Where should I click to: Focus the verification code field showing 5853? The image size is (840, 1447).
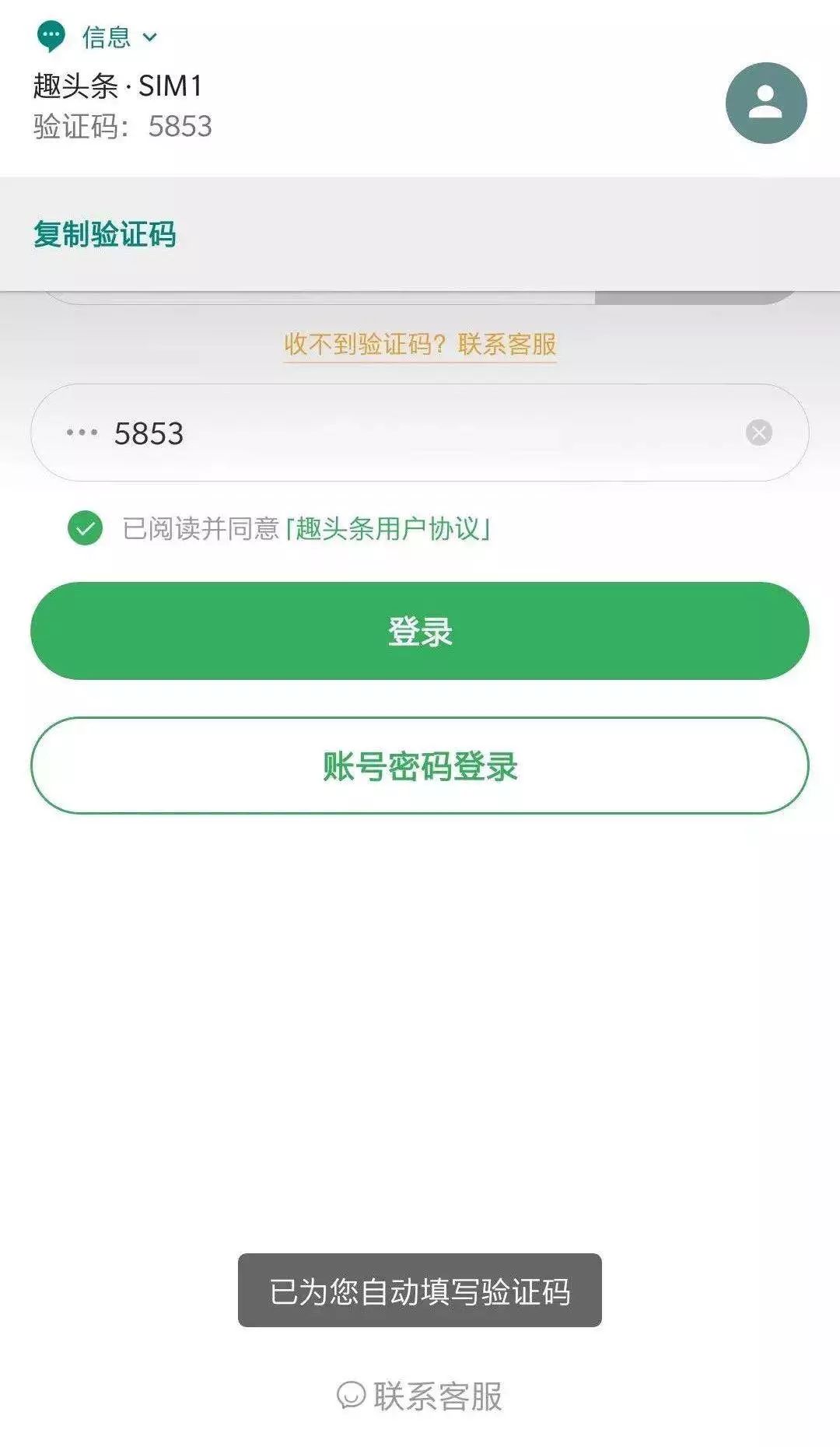[x=420, y=433]
